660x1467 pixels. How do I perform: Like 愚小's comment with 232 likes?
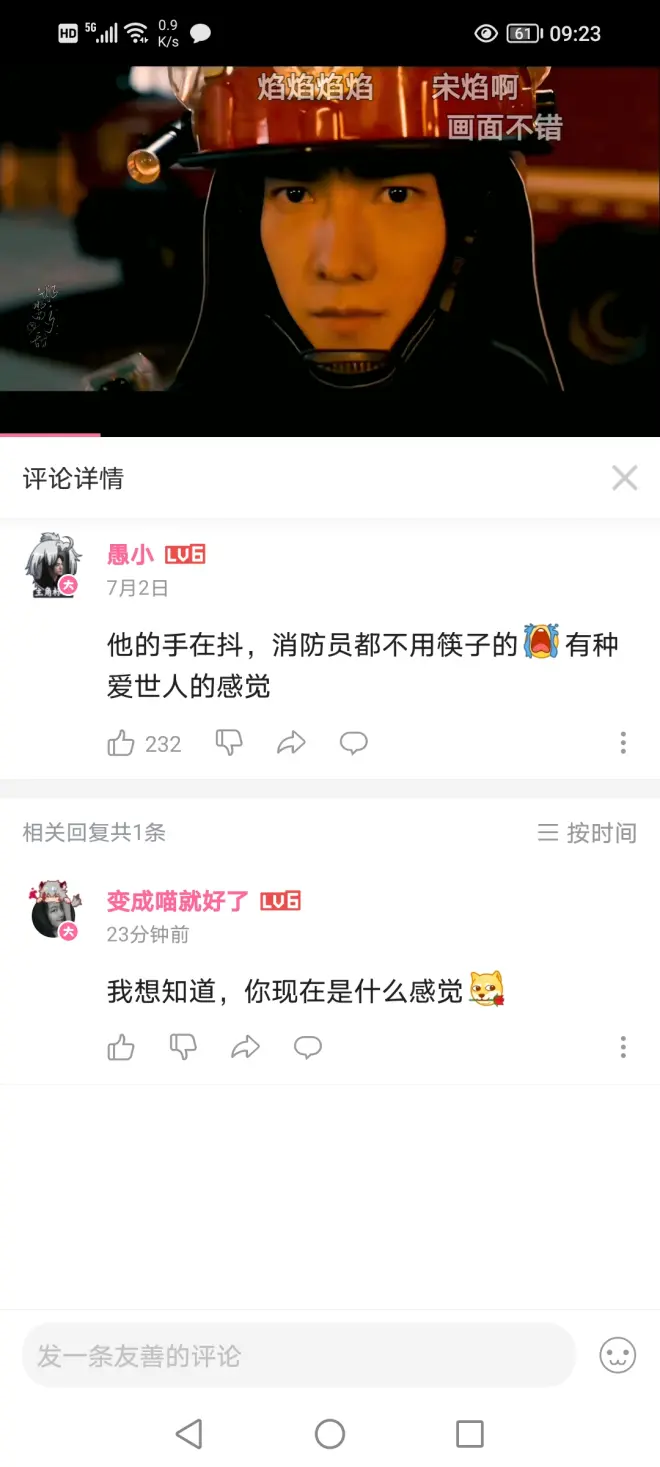(x=121, y=743)
